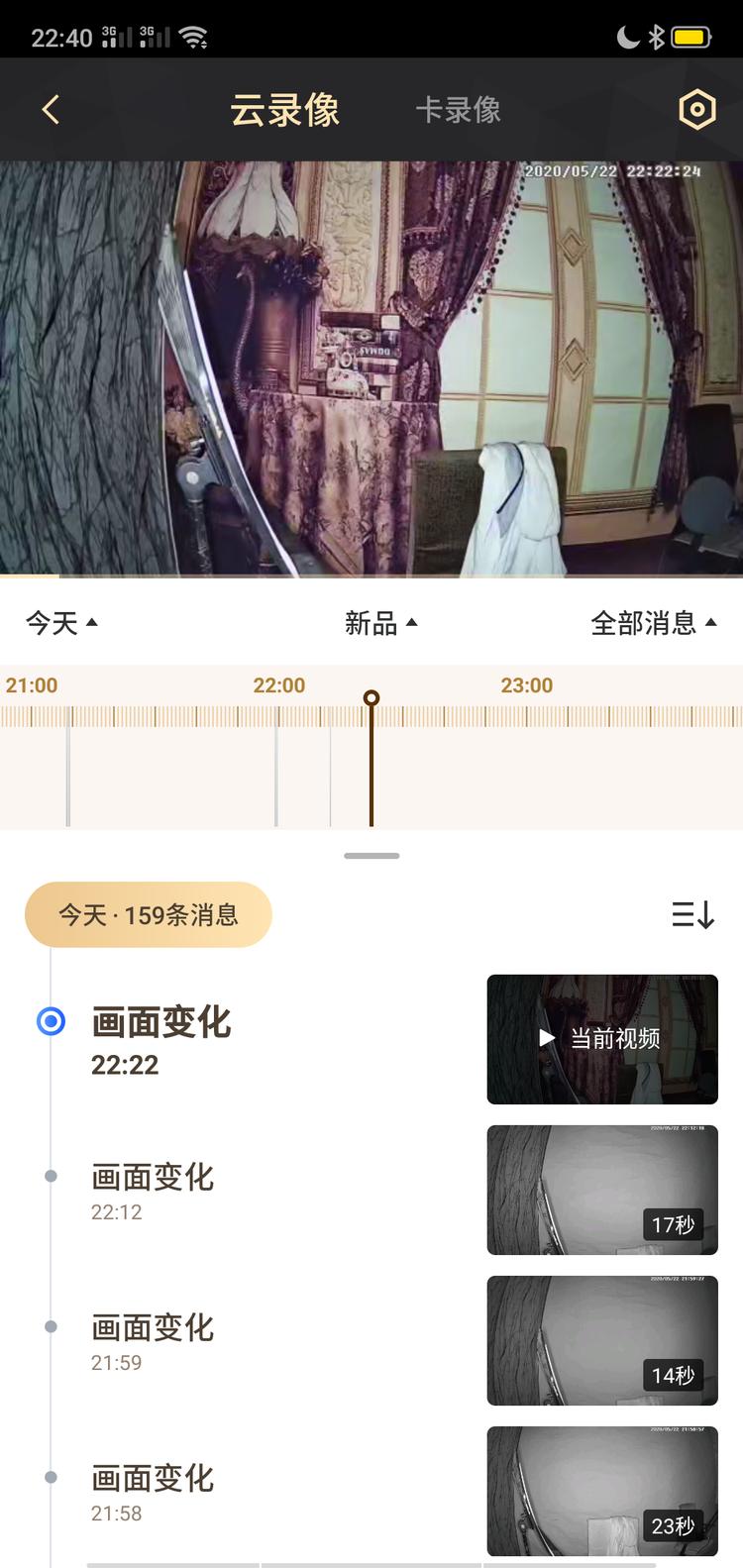Click the moon Do Not Disturb status icon
The height and width of the screenshot is (1568, 743).
tap(628, 36)
